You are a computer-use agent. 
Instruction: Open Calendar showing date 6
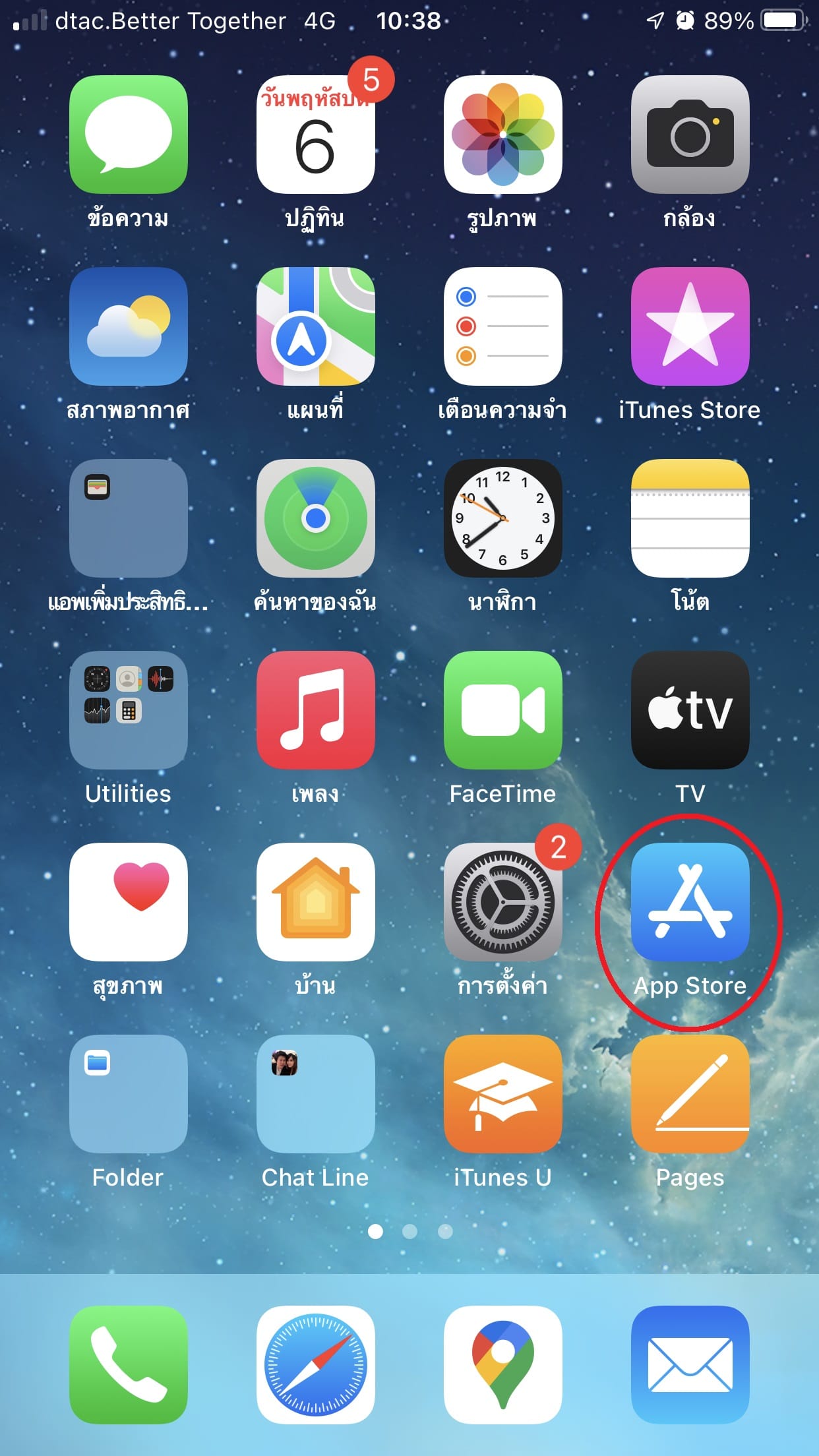click(x=315, y=135)
